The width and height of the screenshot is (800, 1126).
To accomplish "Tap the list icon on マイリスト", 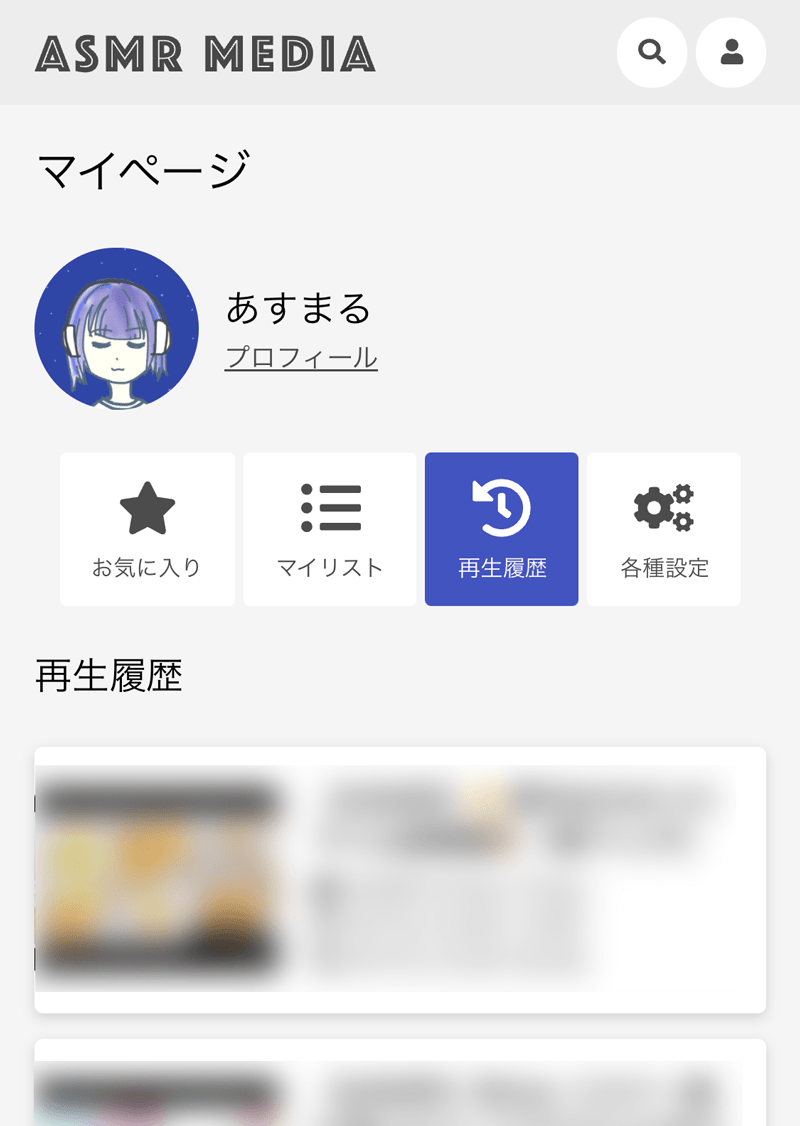I will tap(329, 505).
